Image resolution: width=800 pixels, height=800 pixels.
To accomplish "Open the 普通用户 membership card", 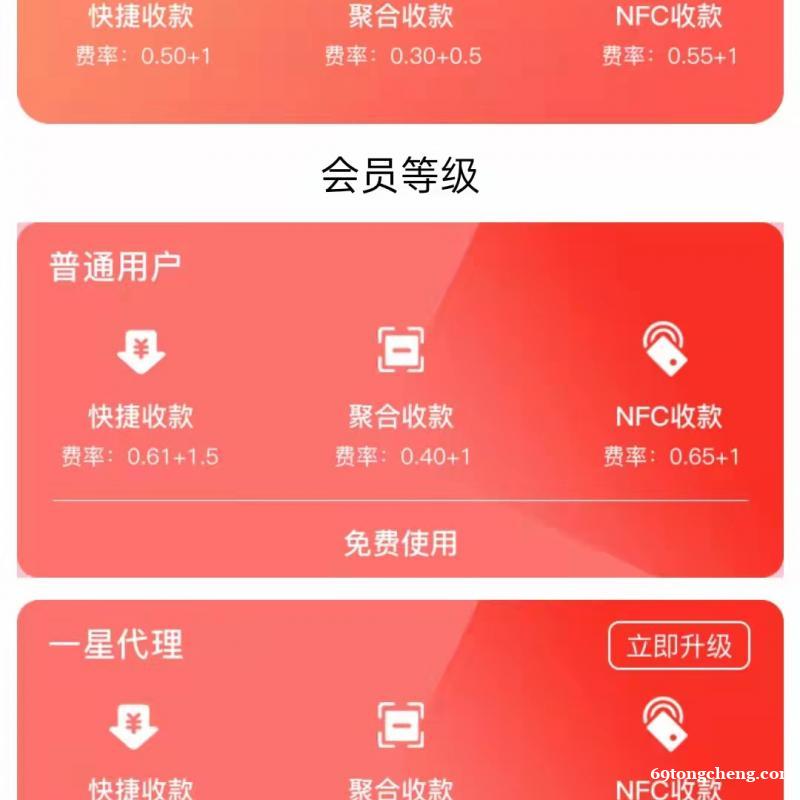I will (x=115, y=268).
